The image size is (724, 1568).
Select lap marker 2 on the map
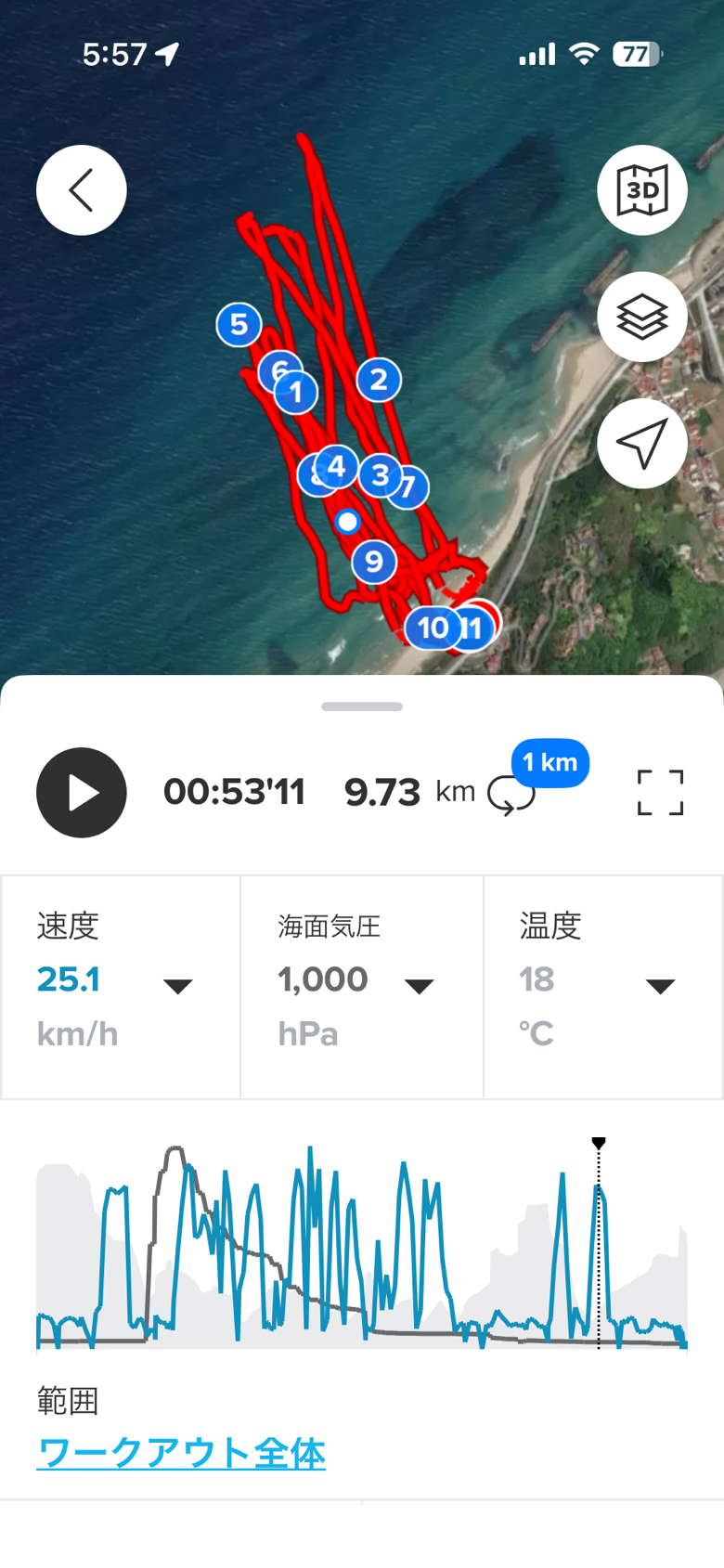[379, 380]
